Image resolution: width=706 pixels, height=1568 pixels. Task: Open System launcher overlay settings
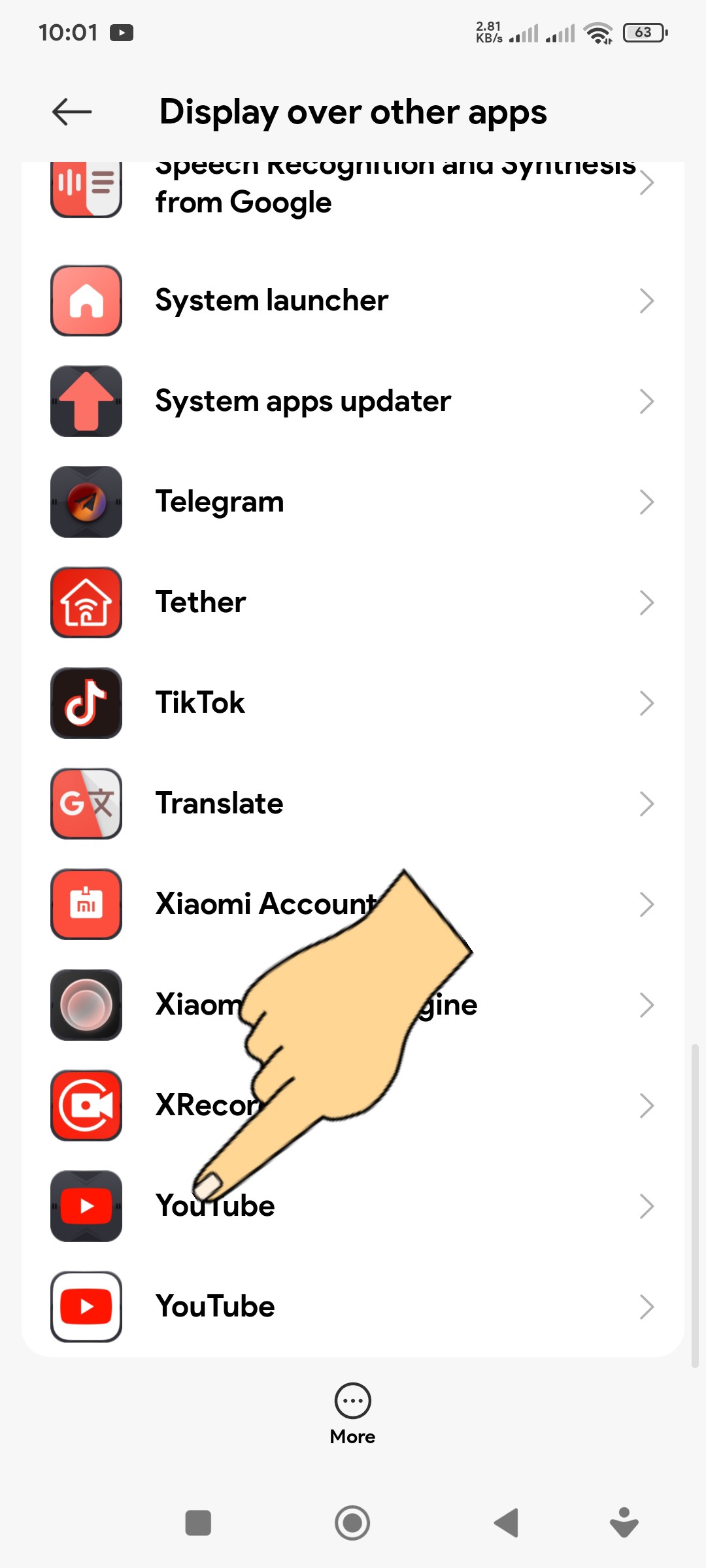pos(353,301)
